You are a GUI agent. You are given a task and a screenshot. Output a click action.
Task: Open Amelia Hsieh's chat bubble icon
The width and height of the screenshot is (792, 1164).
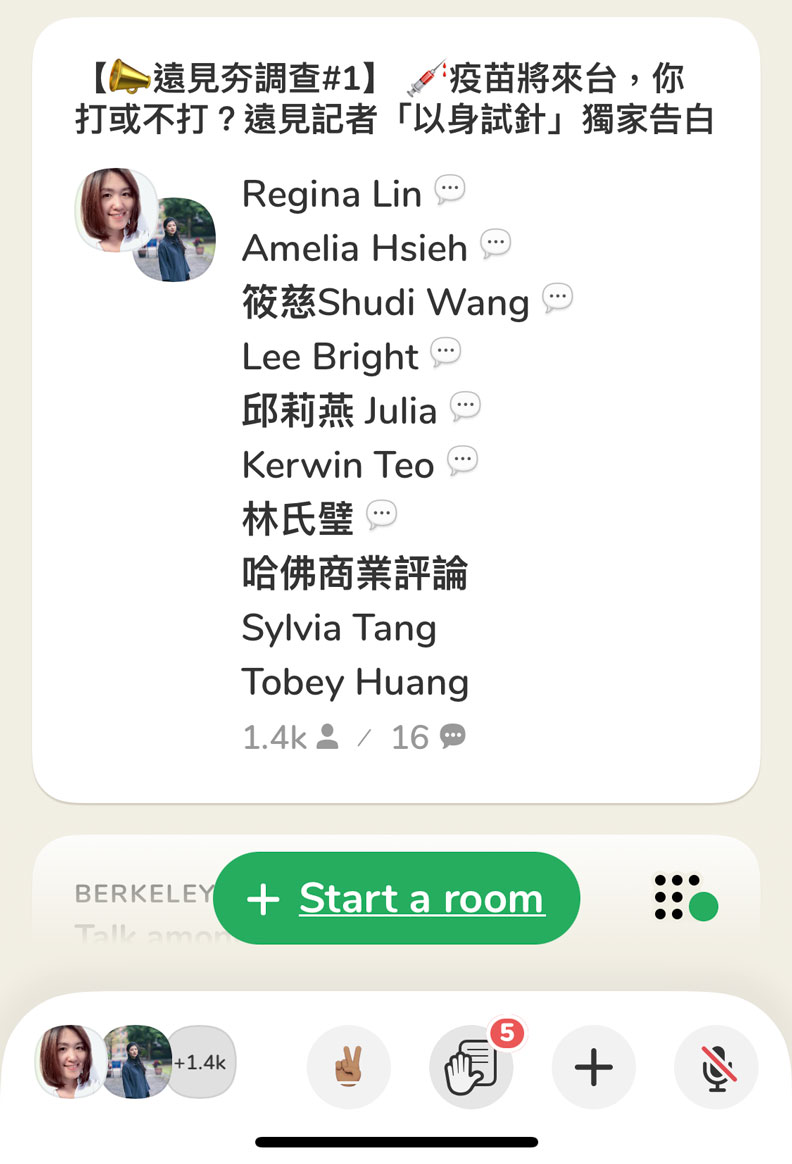coord(497,244)
